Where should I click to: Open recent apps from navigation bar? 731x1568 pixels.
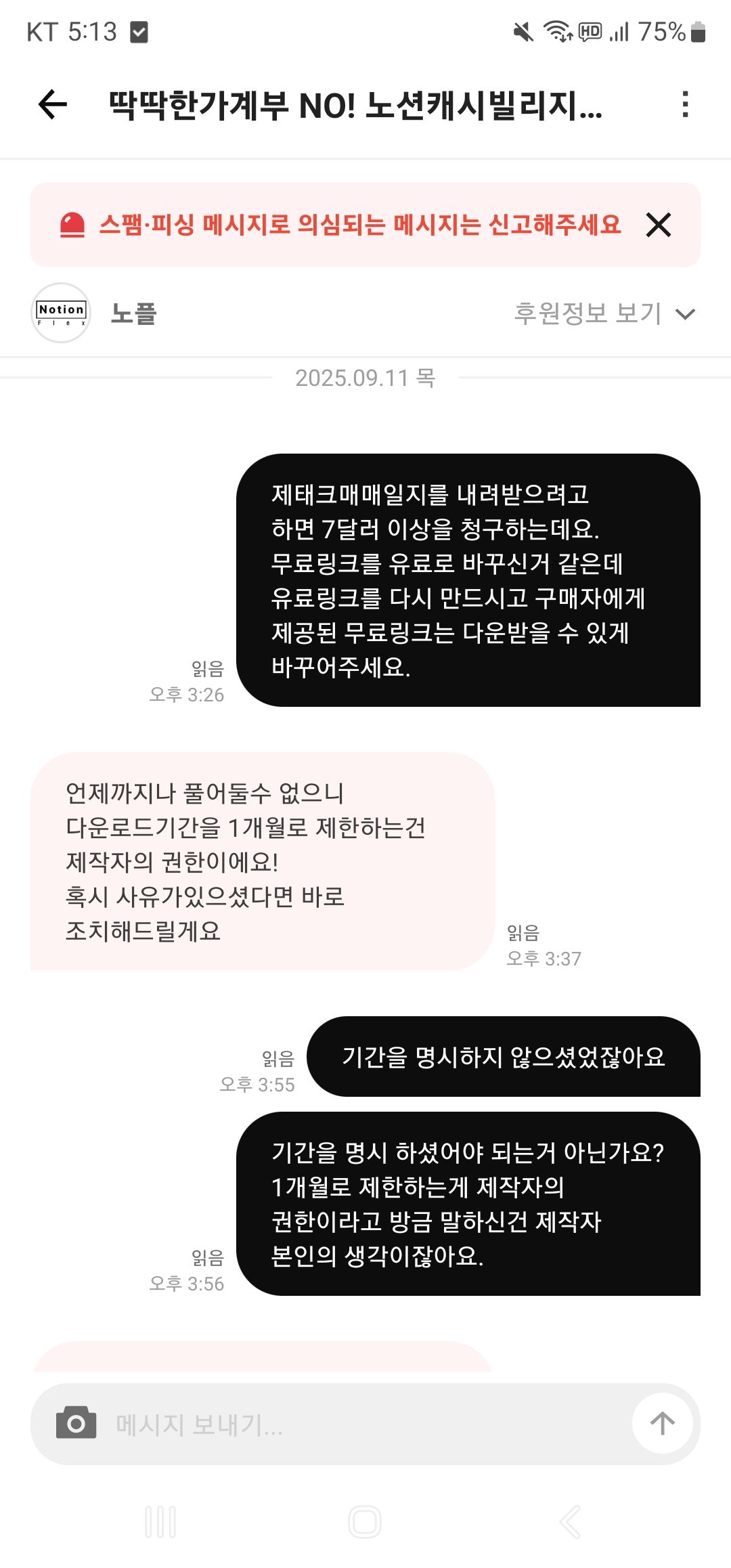160,1522
